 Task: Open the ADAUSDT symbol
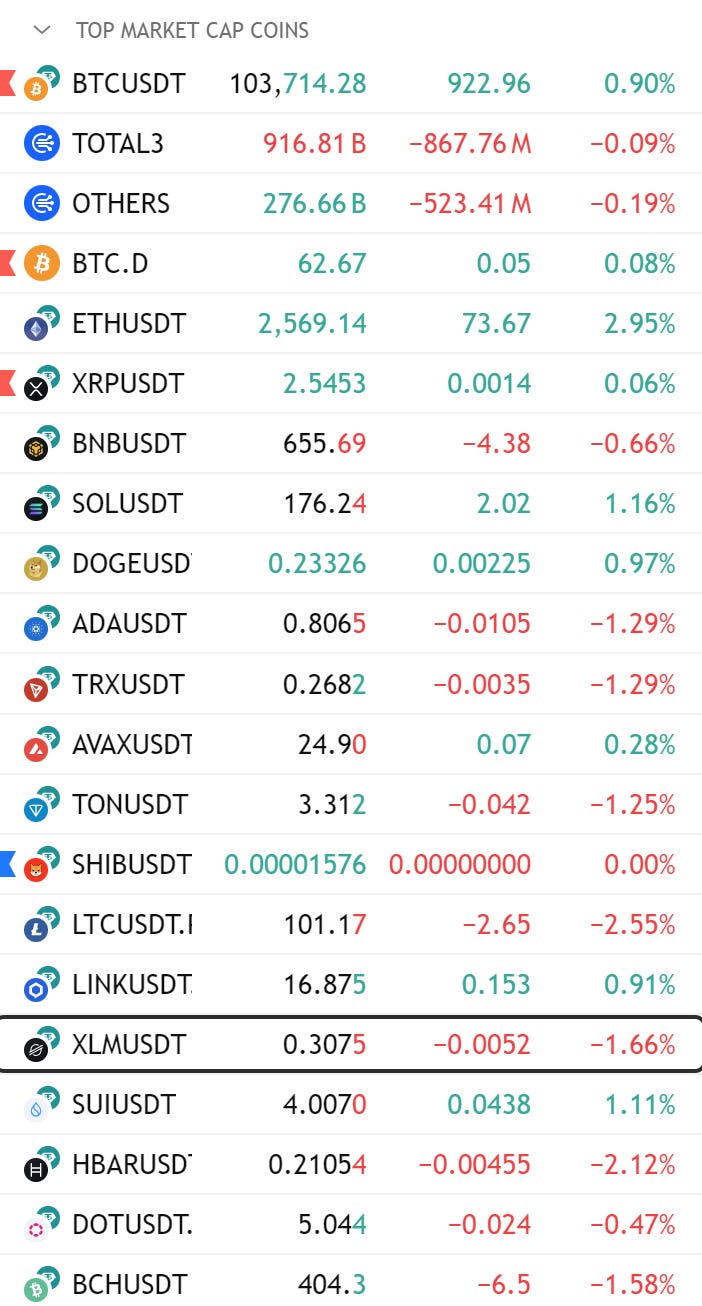coord(129,624)
